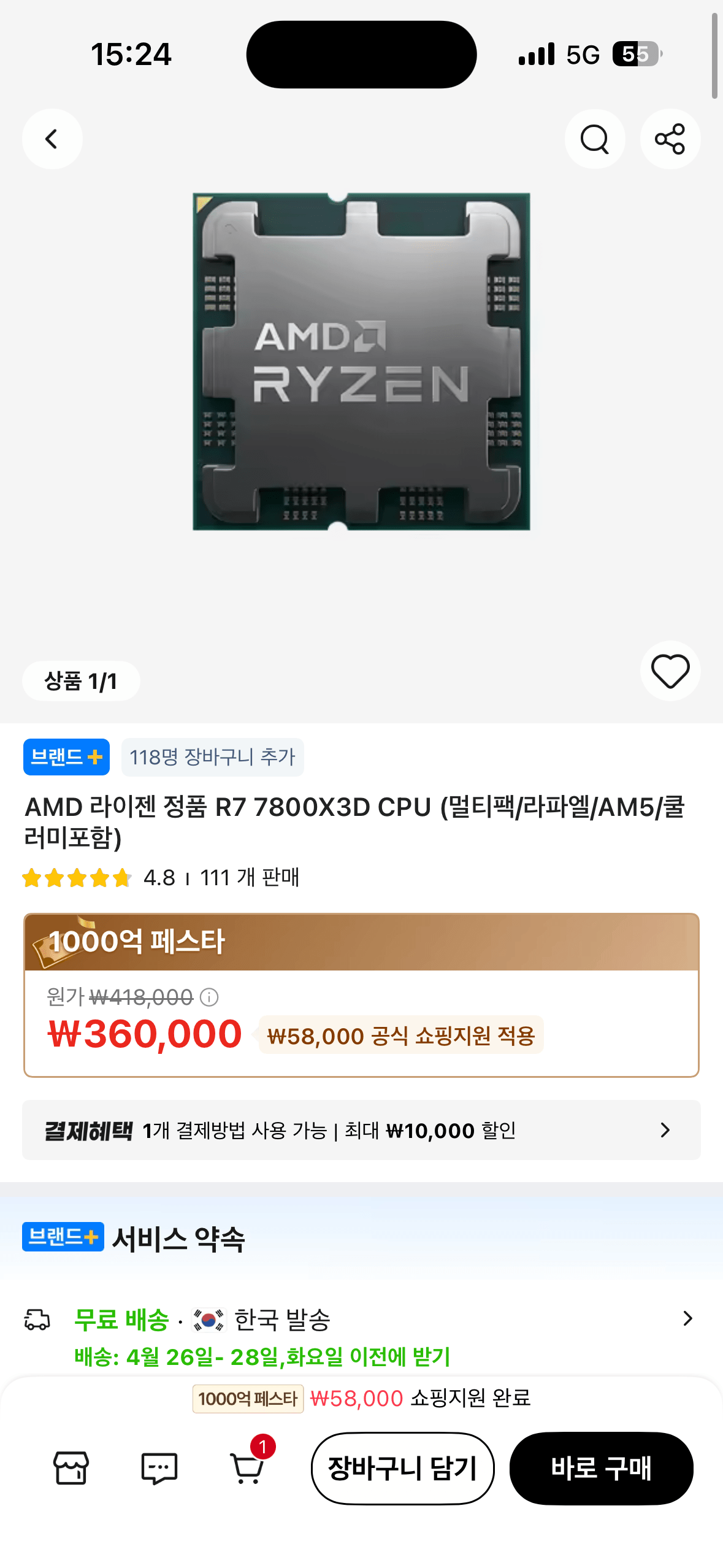
Task: Open the share options icon
Action: 670,139
